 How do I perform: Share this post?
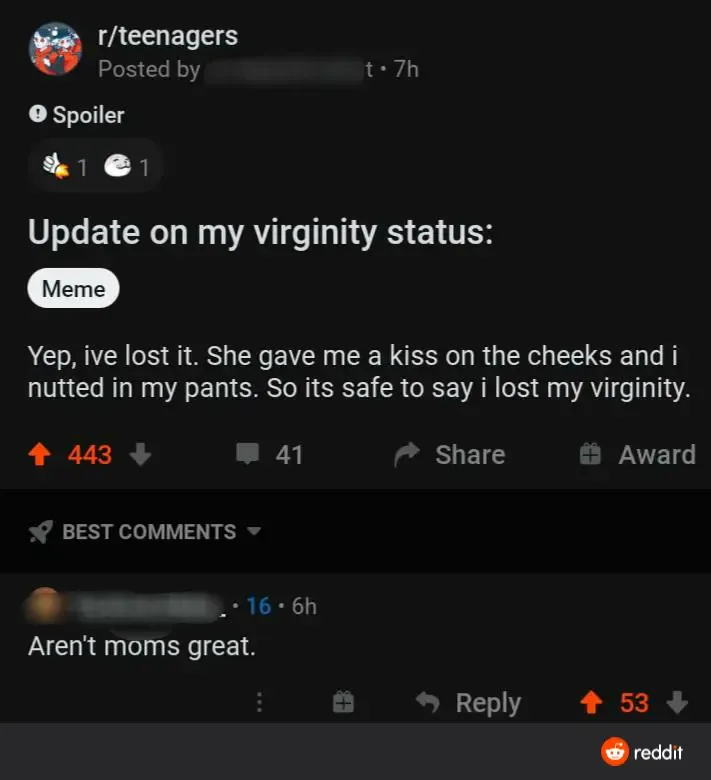click(450, 455)
